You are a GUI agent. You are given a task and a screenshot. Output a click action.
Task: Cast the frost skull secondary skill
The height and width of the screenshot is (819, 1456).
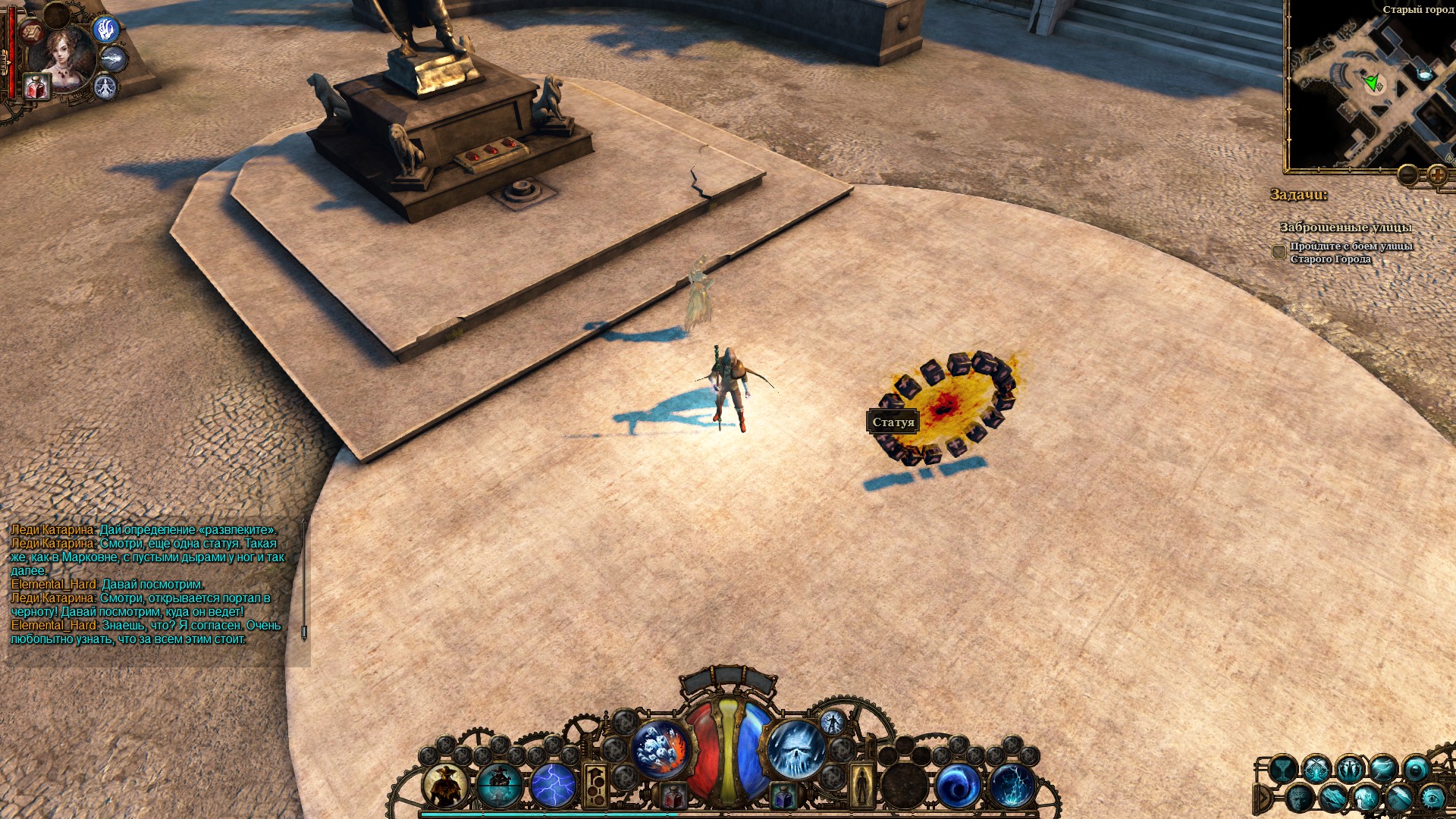(795, 749)
